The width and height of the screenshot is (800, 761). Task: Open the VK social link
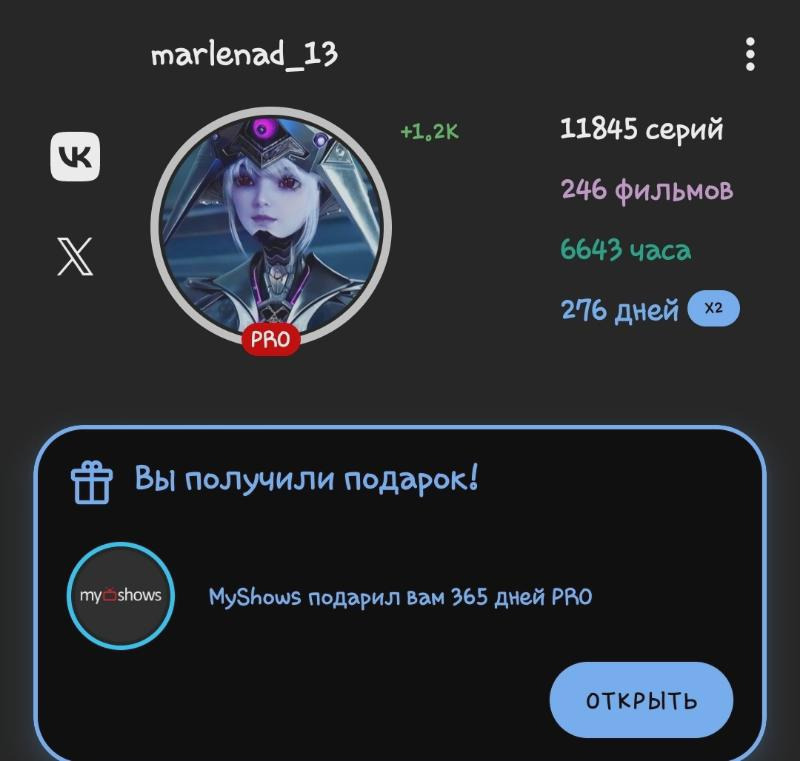[75, 157]
